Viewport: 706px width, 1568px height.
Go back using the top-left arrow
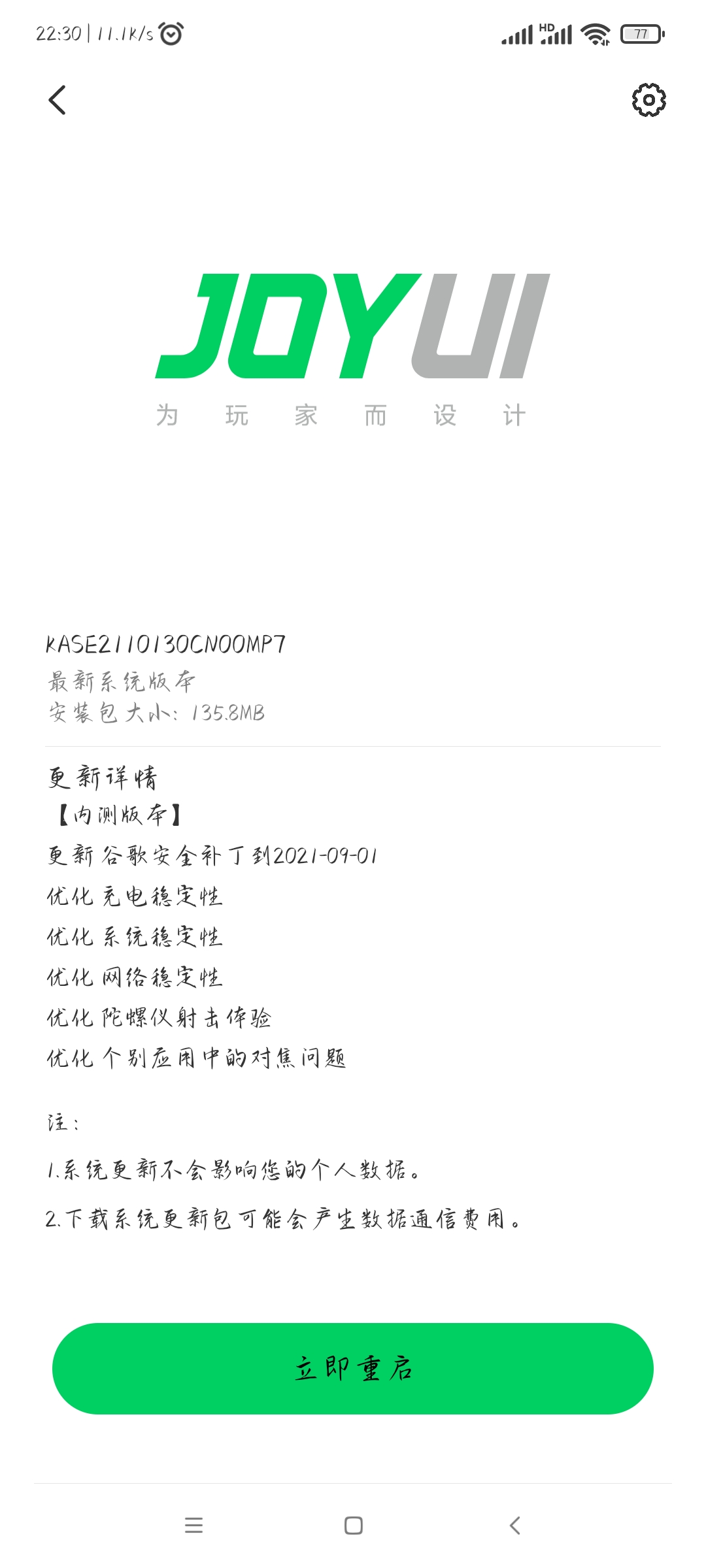58,100
